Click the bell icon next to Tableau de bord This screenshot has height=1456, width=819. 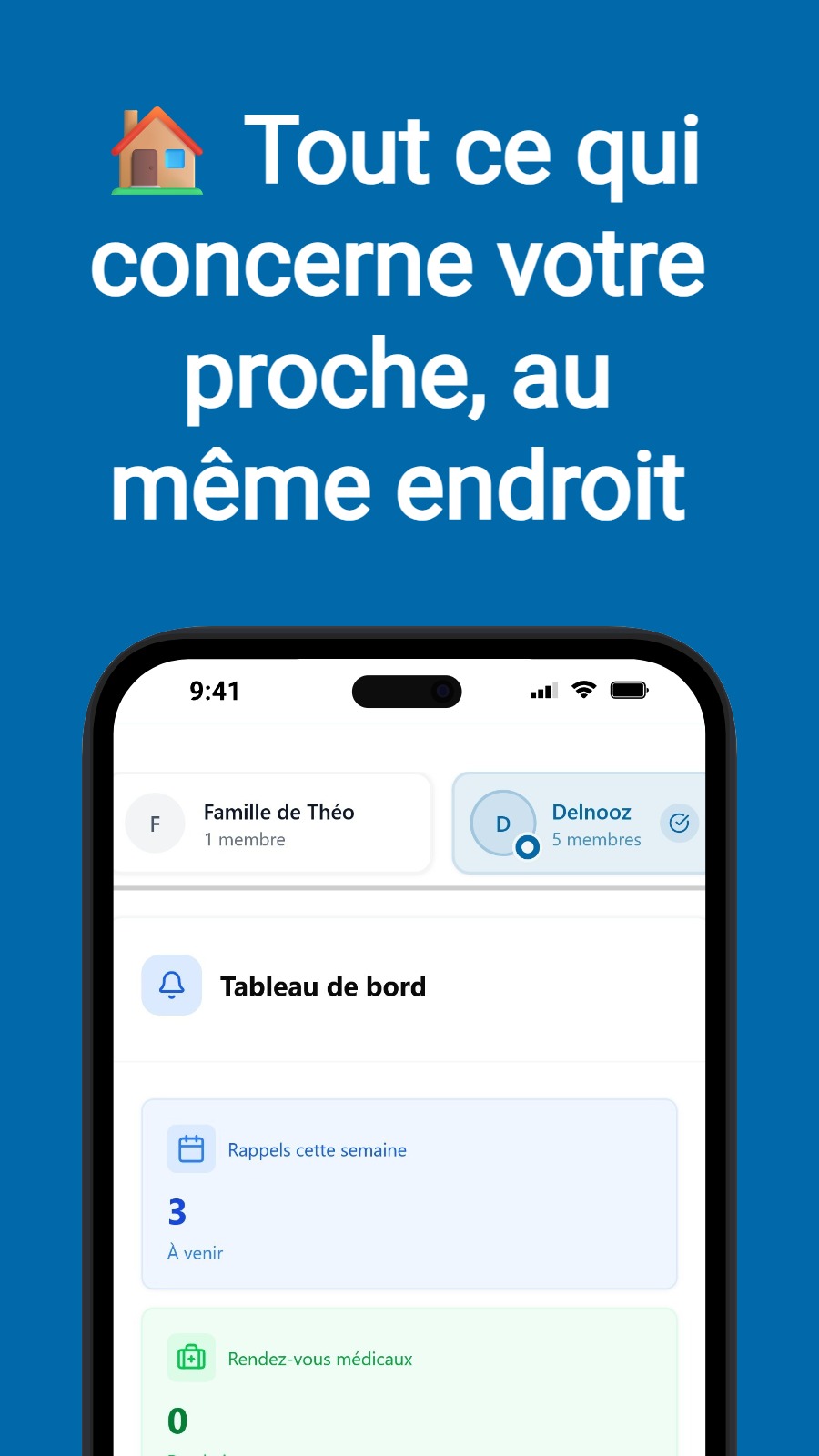click(171, 985)
